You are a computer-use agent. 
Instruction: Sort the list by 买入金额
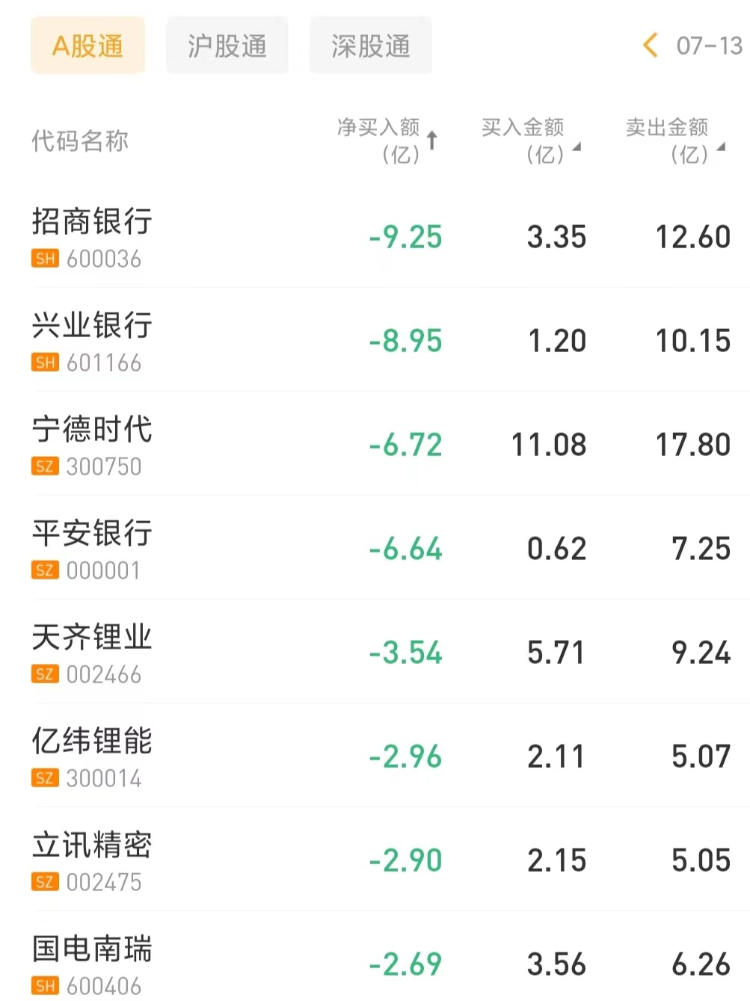pyautogui.click(x=530, y=141)
